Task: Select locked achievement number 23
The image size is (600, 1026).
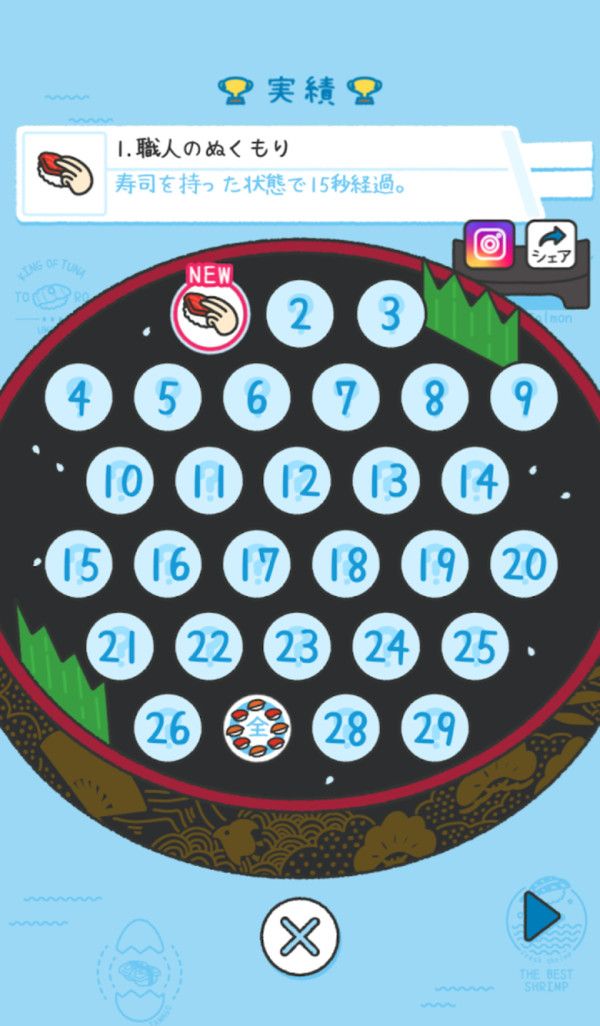Action: [x=298, y=648]
